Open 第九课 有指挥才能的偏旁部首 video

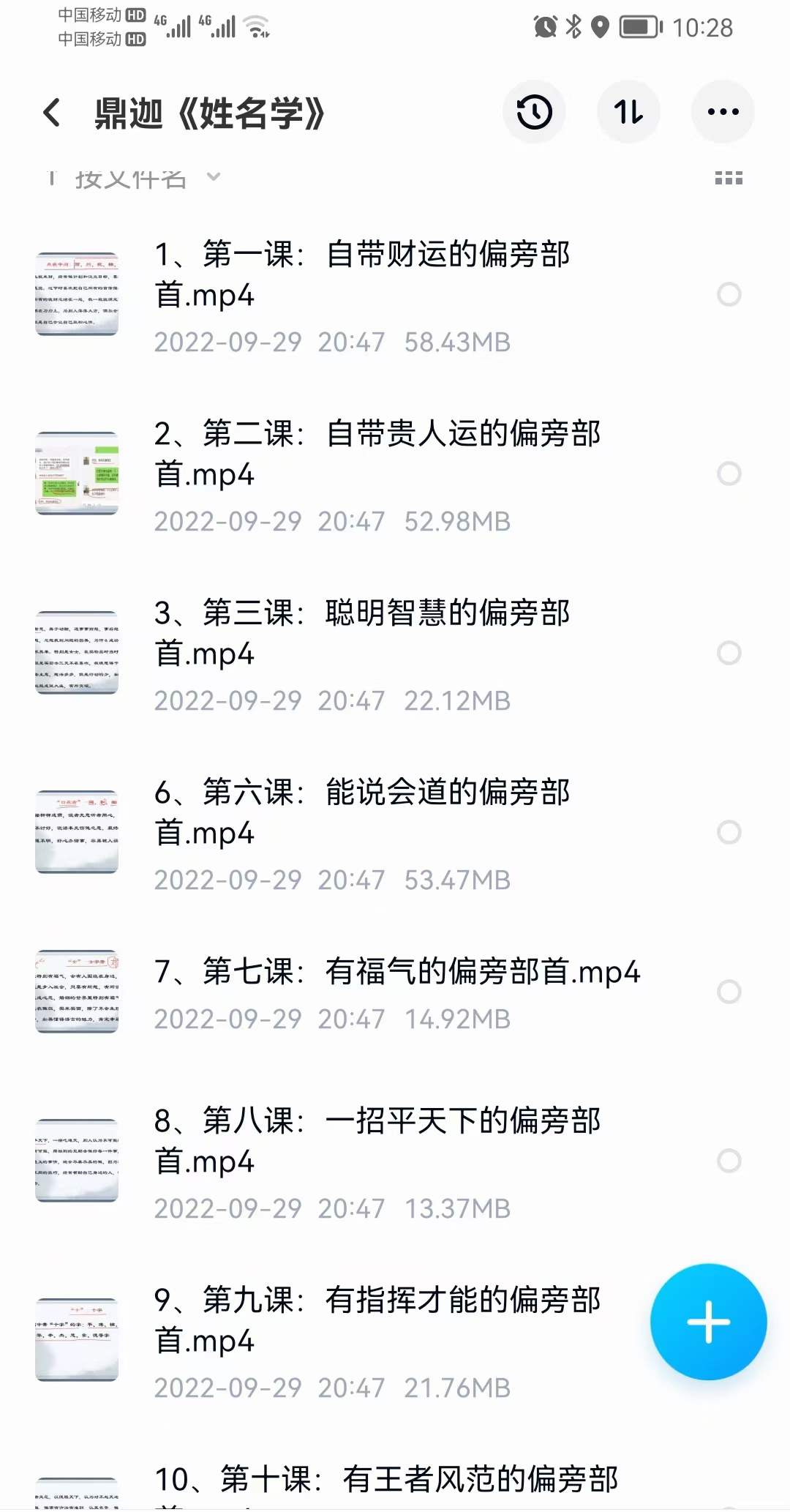coord(377,1321)
